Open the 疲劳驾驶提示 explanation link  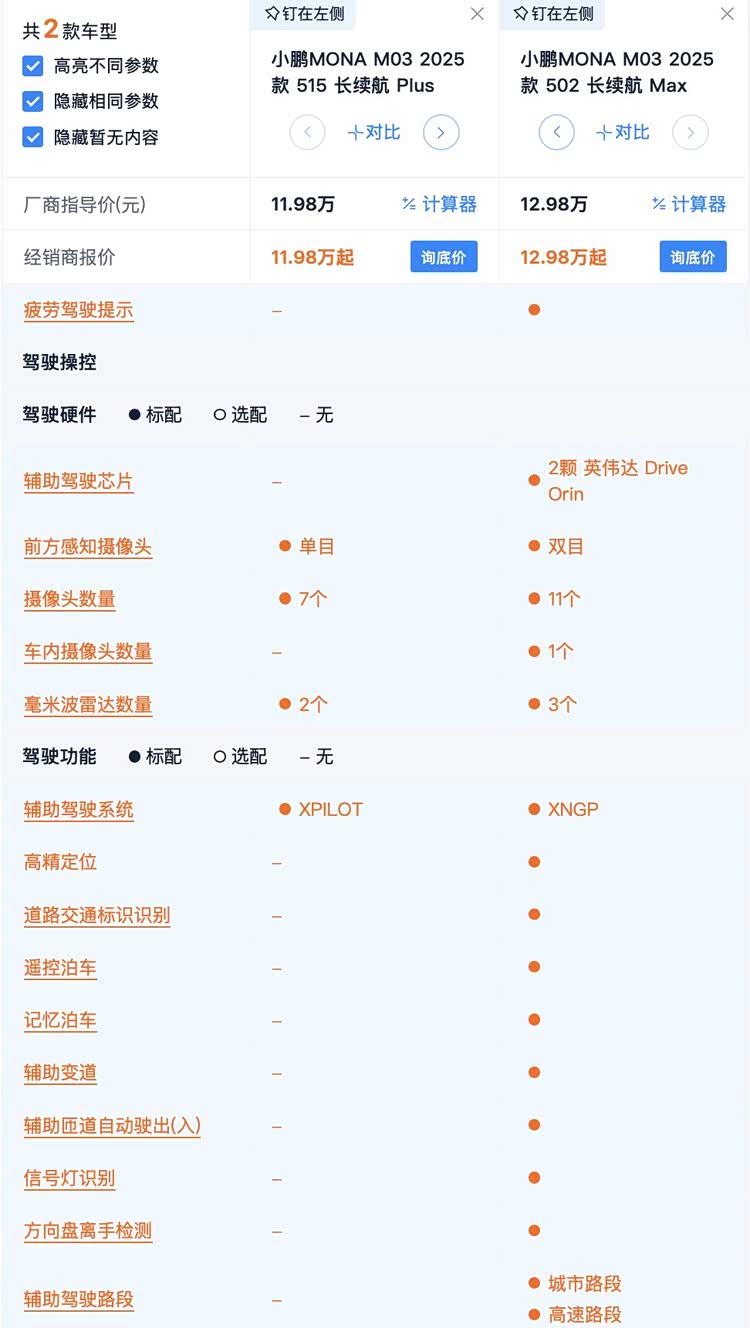click(78, 310)
